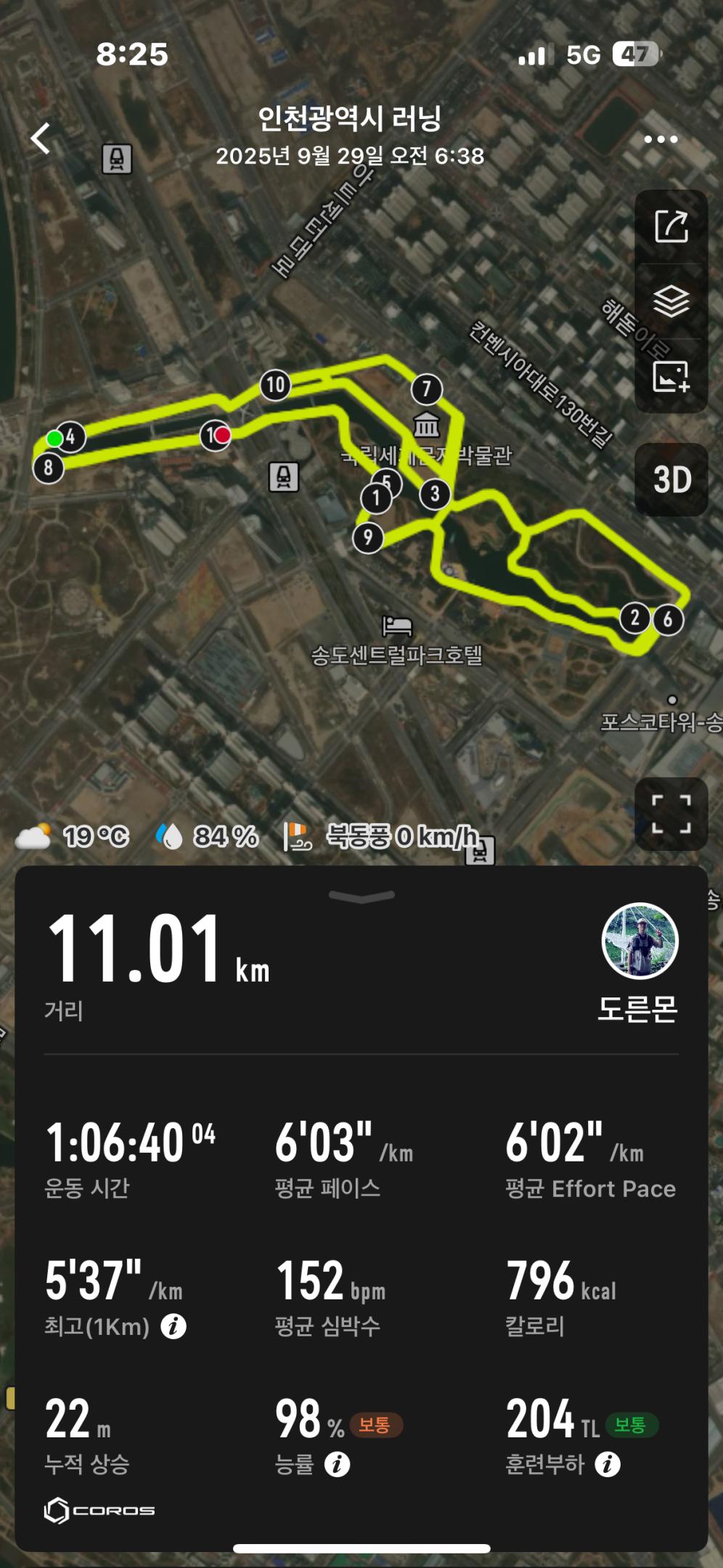The width and height of the screenshot is (723, 1568).
Task: Show info about 최고(1Km) pace
Action: tap(173, 1326)
